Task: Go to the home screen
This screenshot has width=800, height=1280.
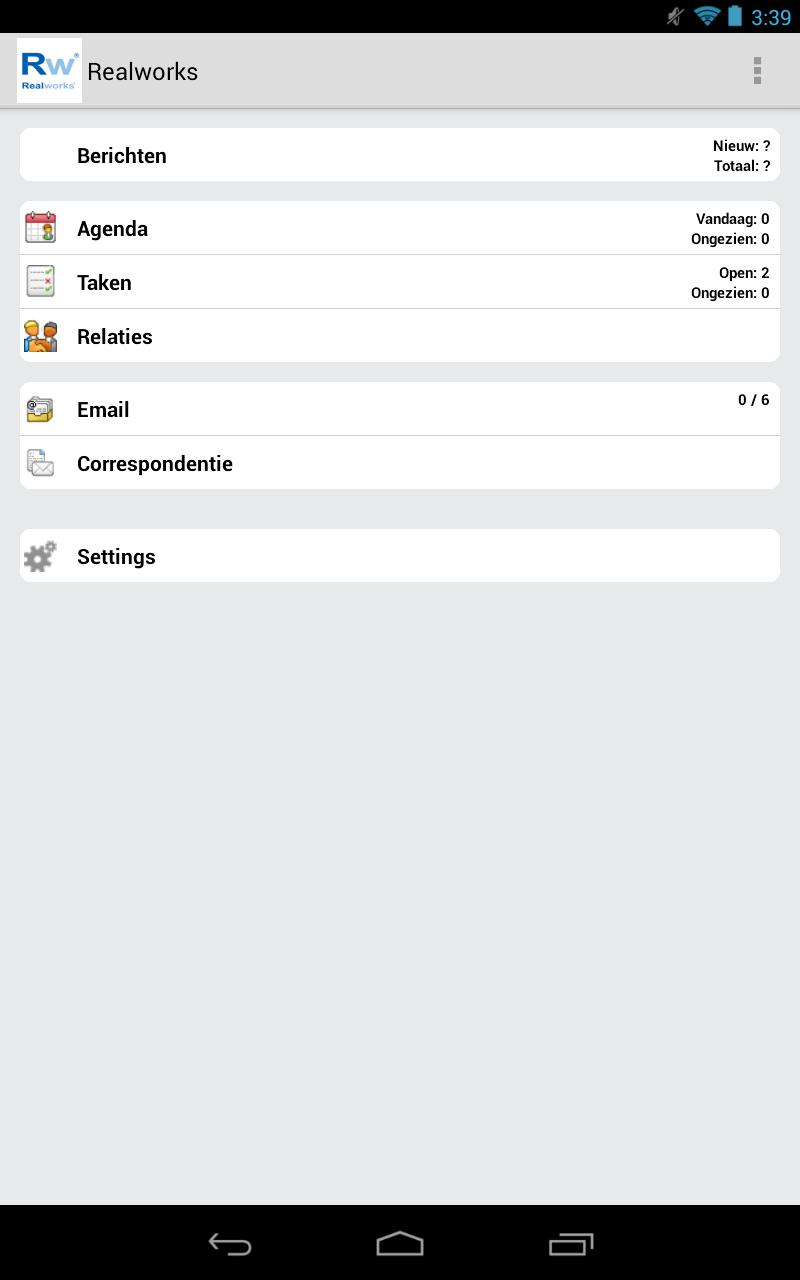Action: [400, 1244]
